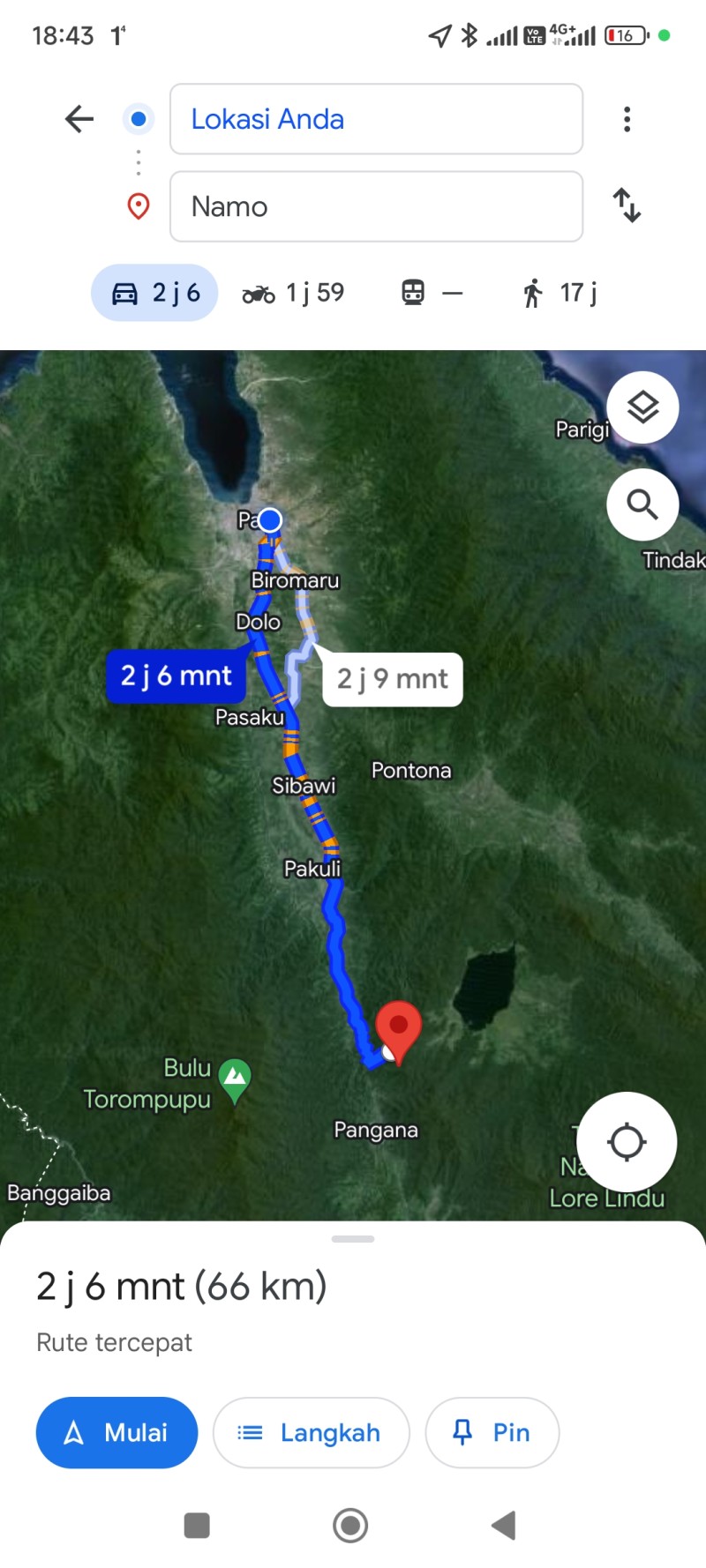Screen dimensions: 706x1568
Task: Go back using the top-left arrow
Action: coord(79,119)
